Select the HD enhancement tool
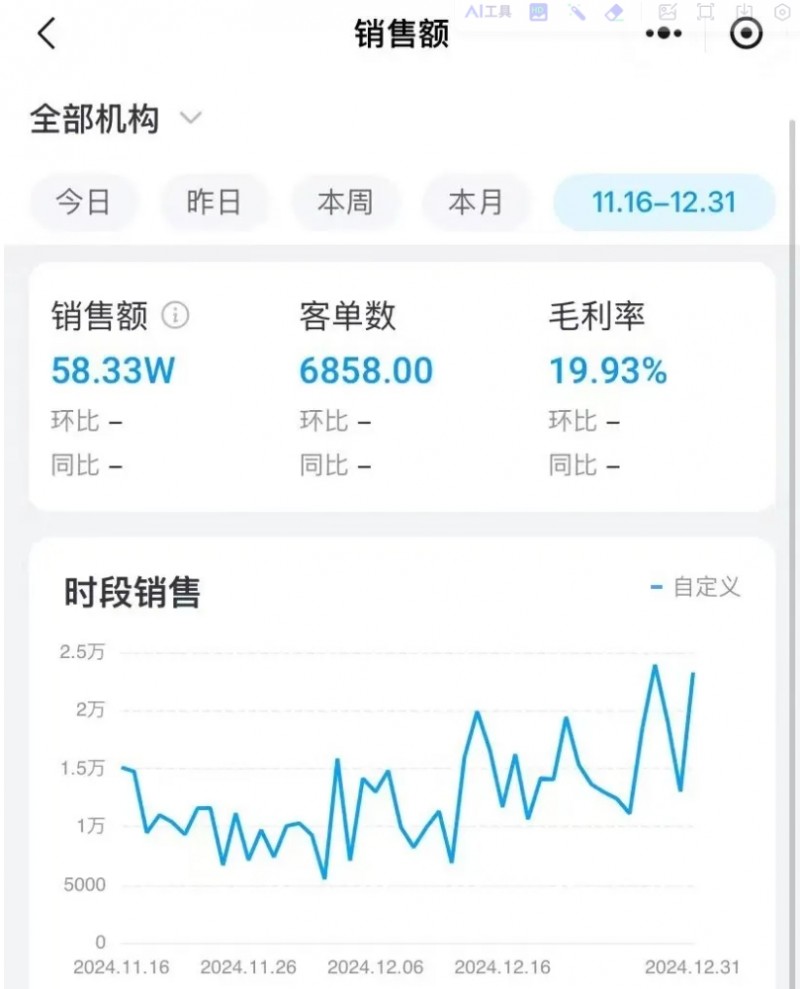This screenshot has height=989, width=800. click(x=538, y=12)
